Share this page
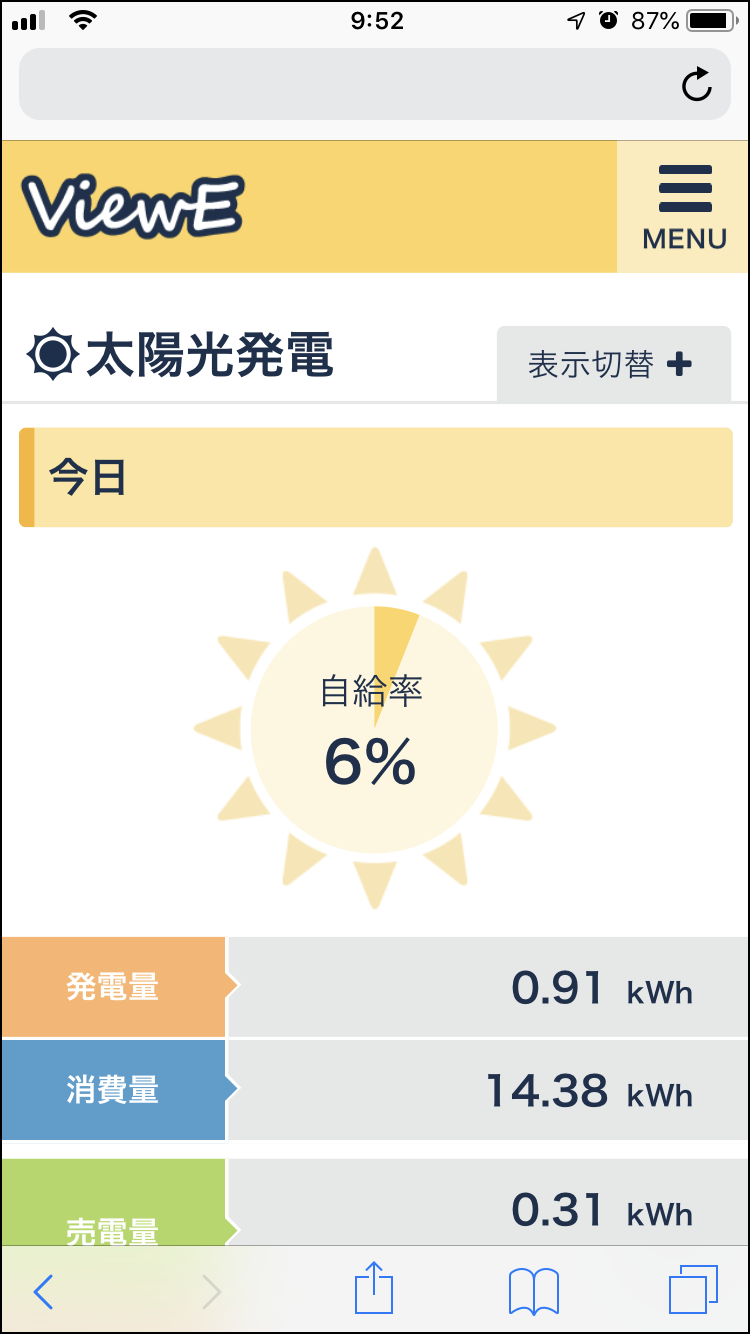The width and height of the screenshot is (750, 1334). point(374,1289)
